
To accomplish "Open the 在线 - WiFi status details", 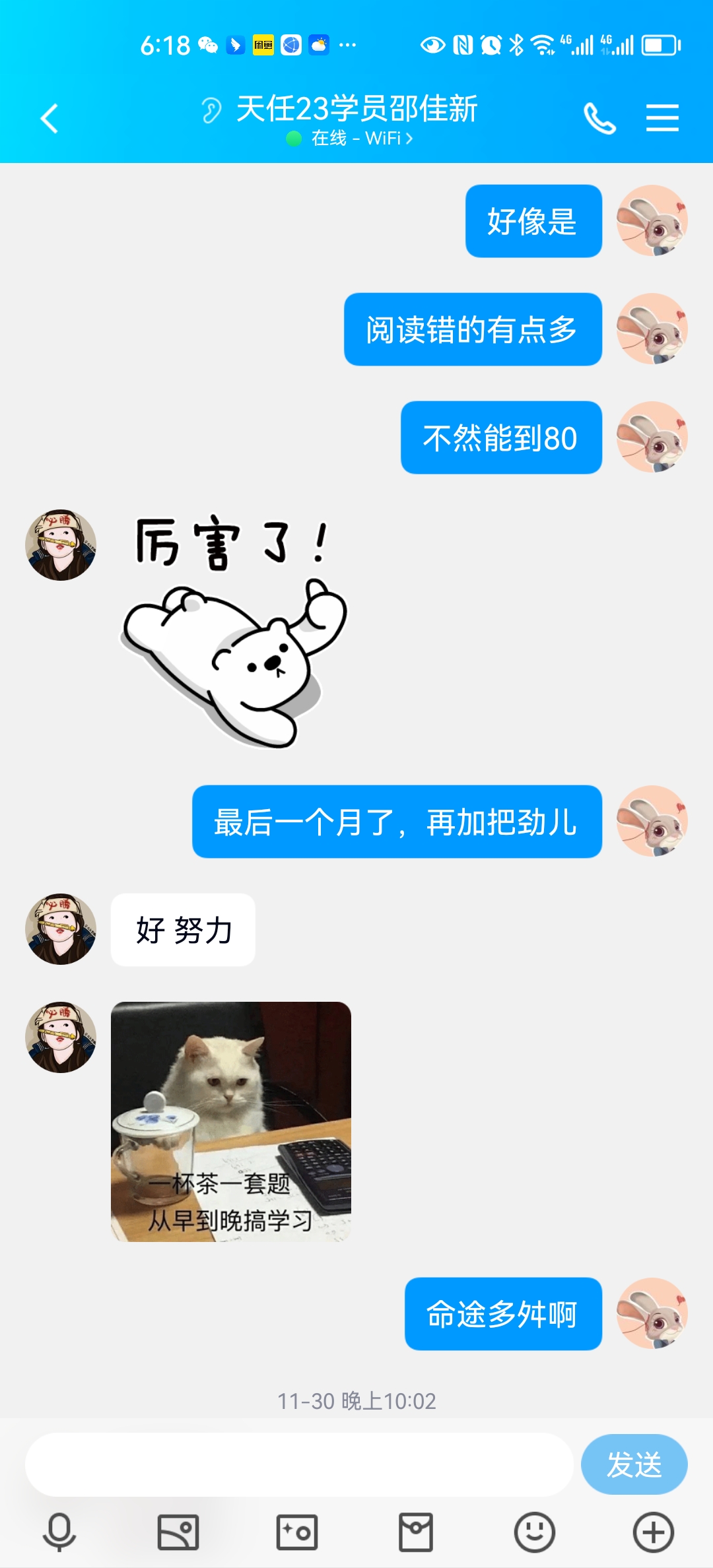I will click(350, 138).
